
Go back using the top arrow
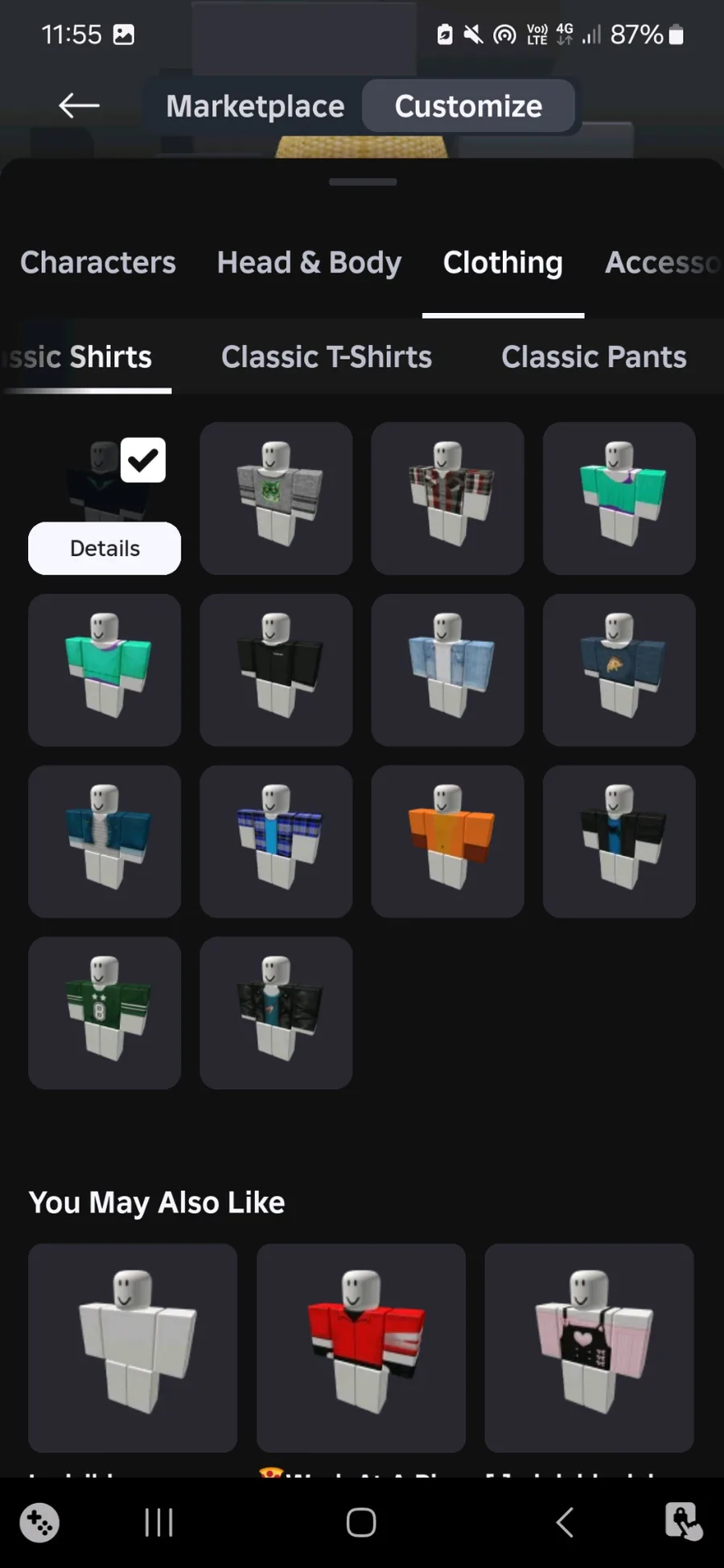click(x=79, y=105)
